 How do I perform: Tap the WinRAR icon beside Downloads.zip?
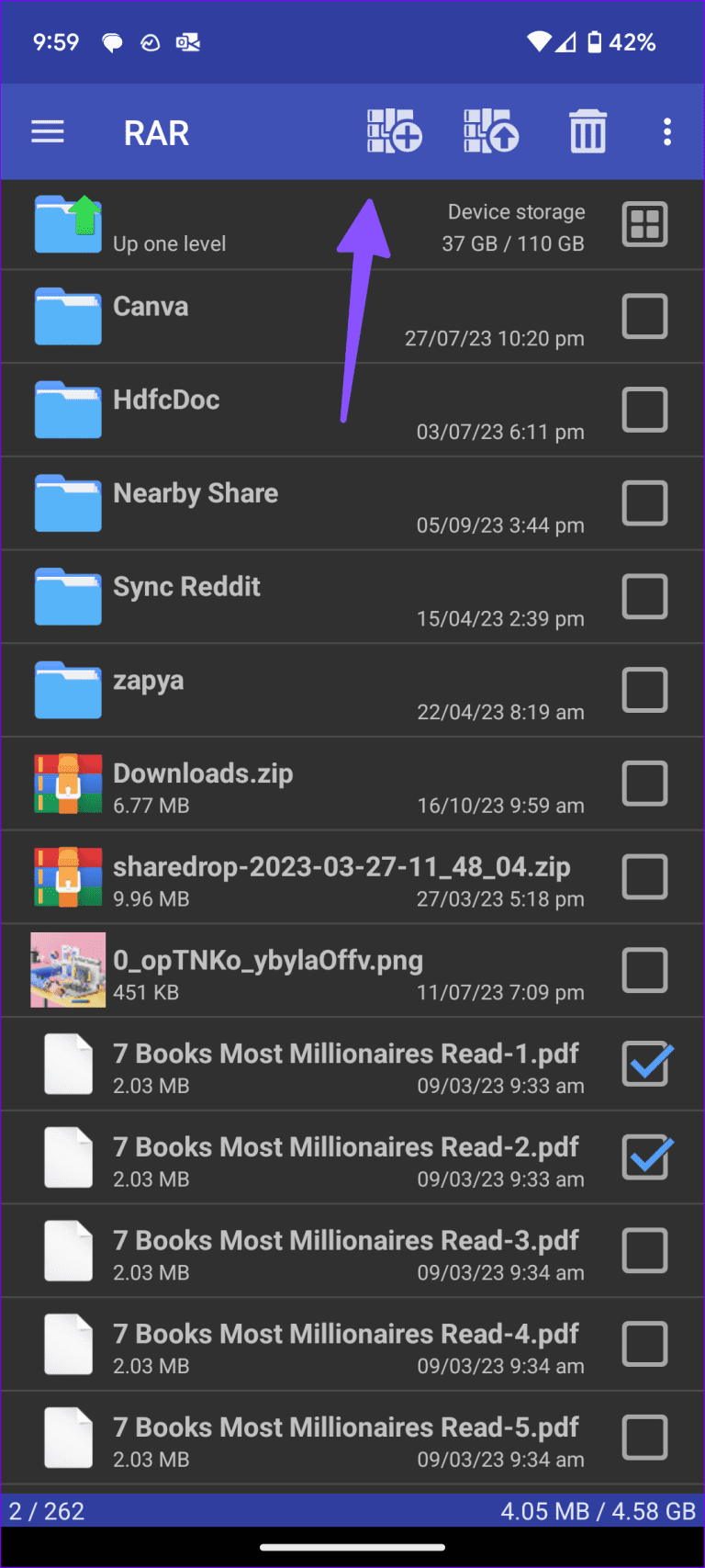(68, 783)
